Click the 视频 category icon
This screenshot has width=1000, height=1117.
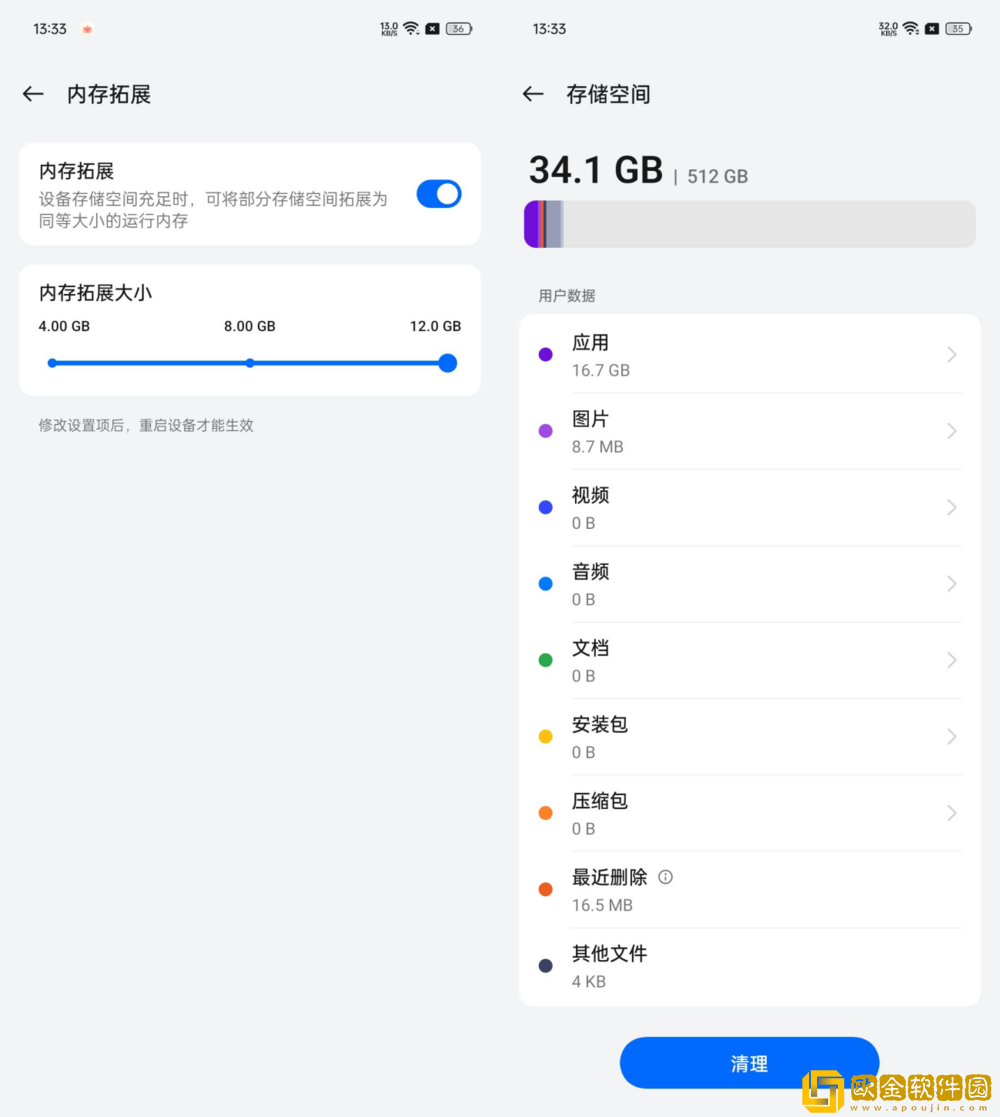coord(545,507)
